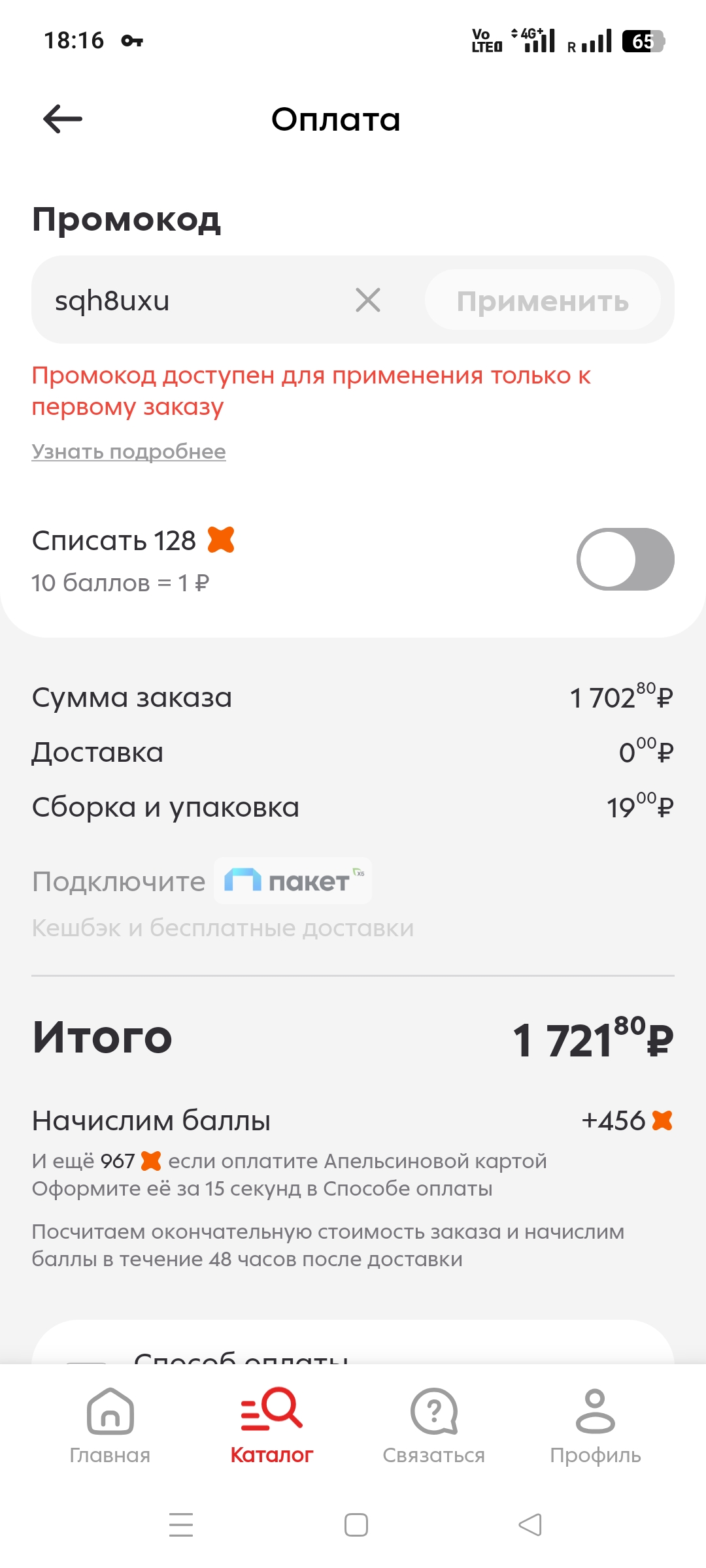Focus the promo code text field
This screenshot has height=1568, width=706.
click(196, 301)
